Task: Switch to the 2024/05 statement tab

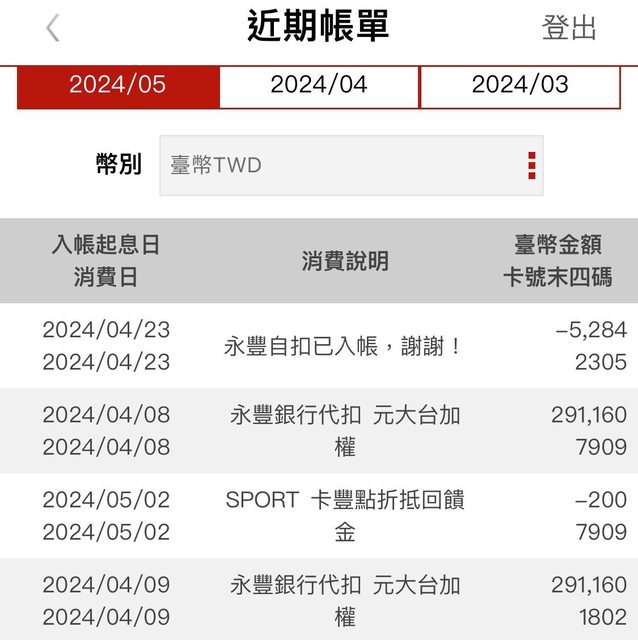Action: [118, 85]
